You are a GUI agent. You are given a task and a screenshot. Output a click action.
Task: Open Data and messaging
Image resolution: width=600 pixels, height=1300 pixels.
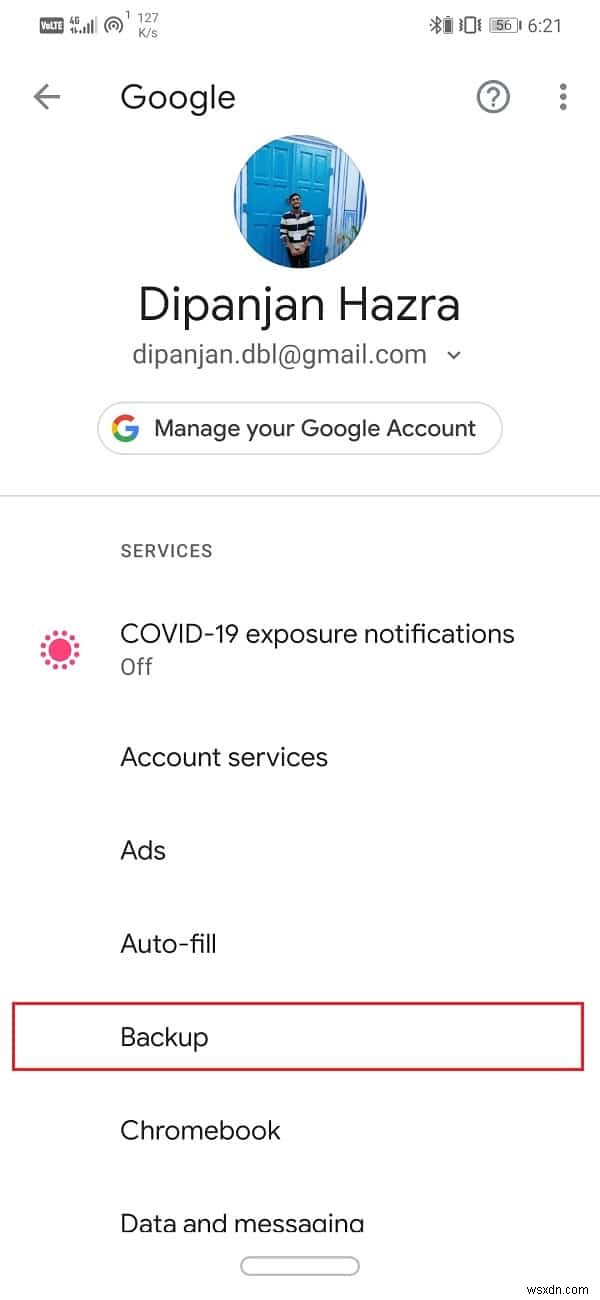point(242,1222)
